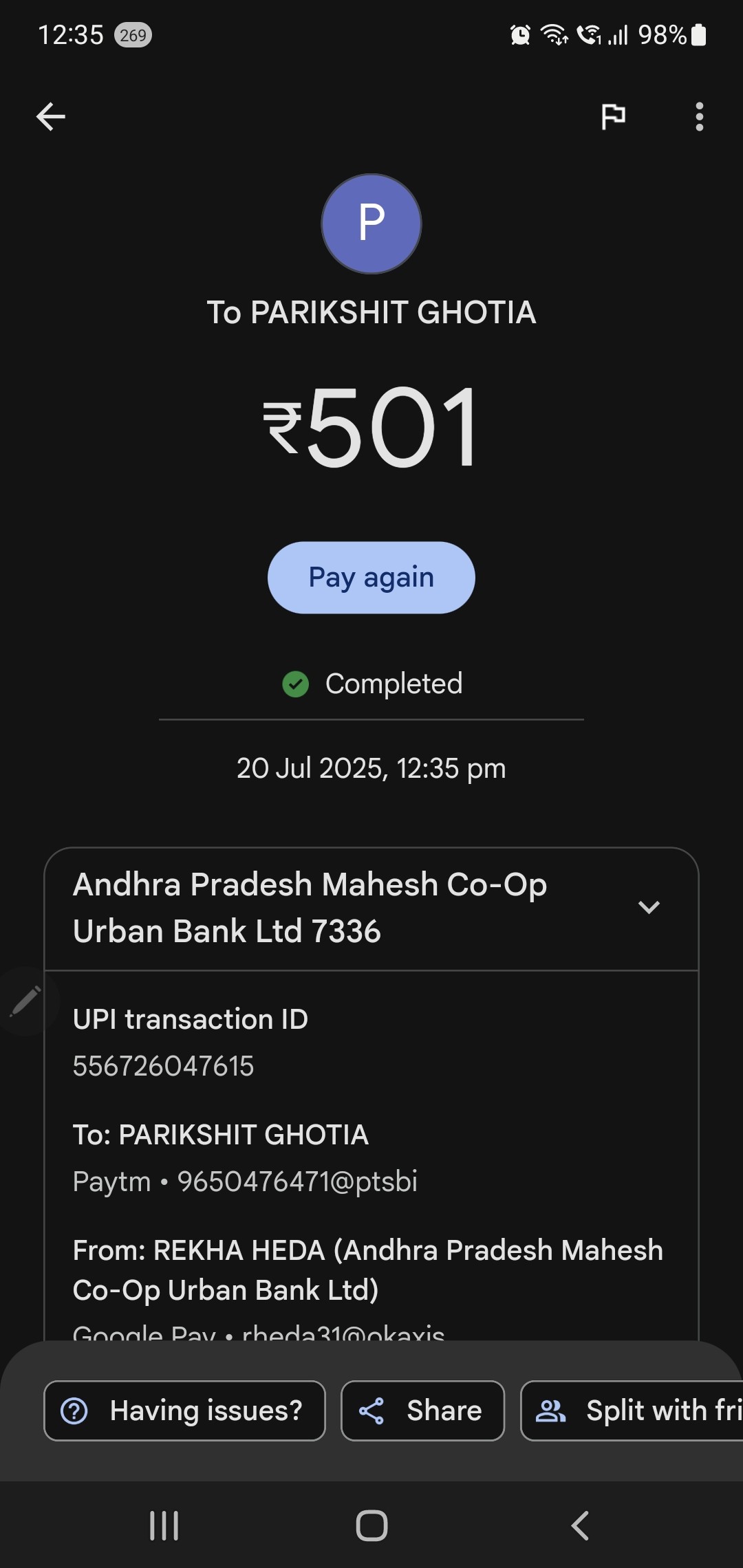Choose Split with friends

tap(632, 1411)
